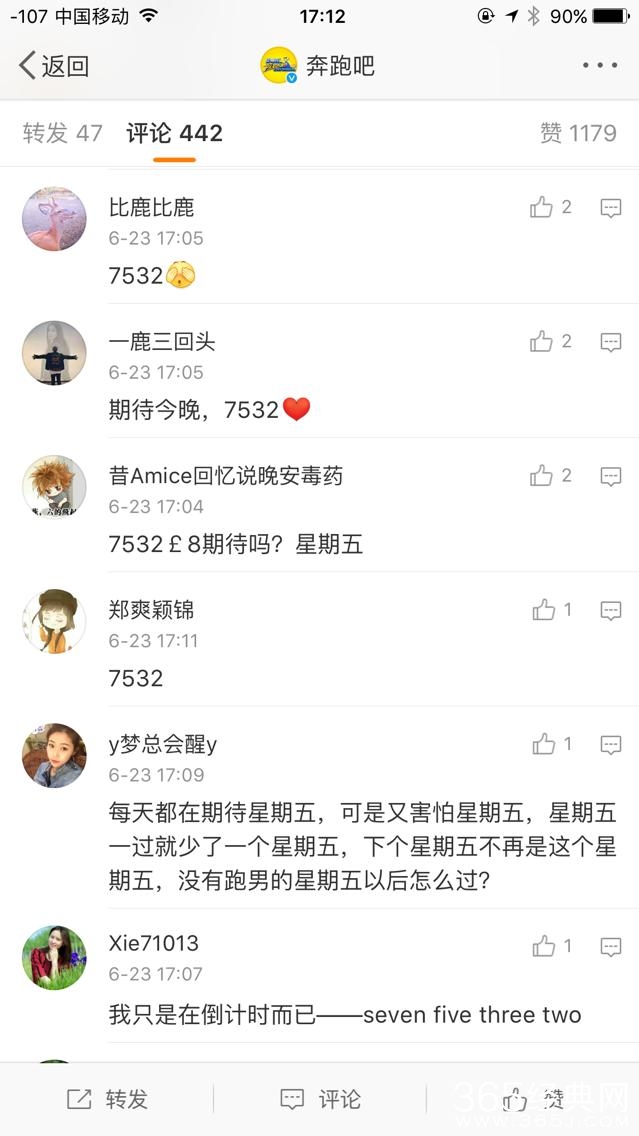The width and height of the screenshot is (639, 1136).
Task: Switch to the 转发 47 tab
Action: pyautogui.click(x=62, y=133)
